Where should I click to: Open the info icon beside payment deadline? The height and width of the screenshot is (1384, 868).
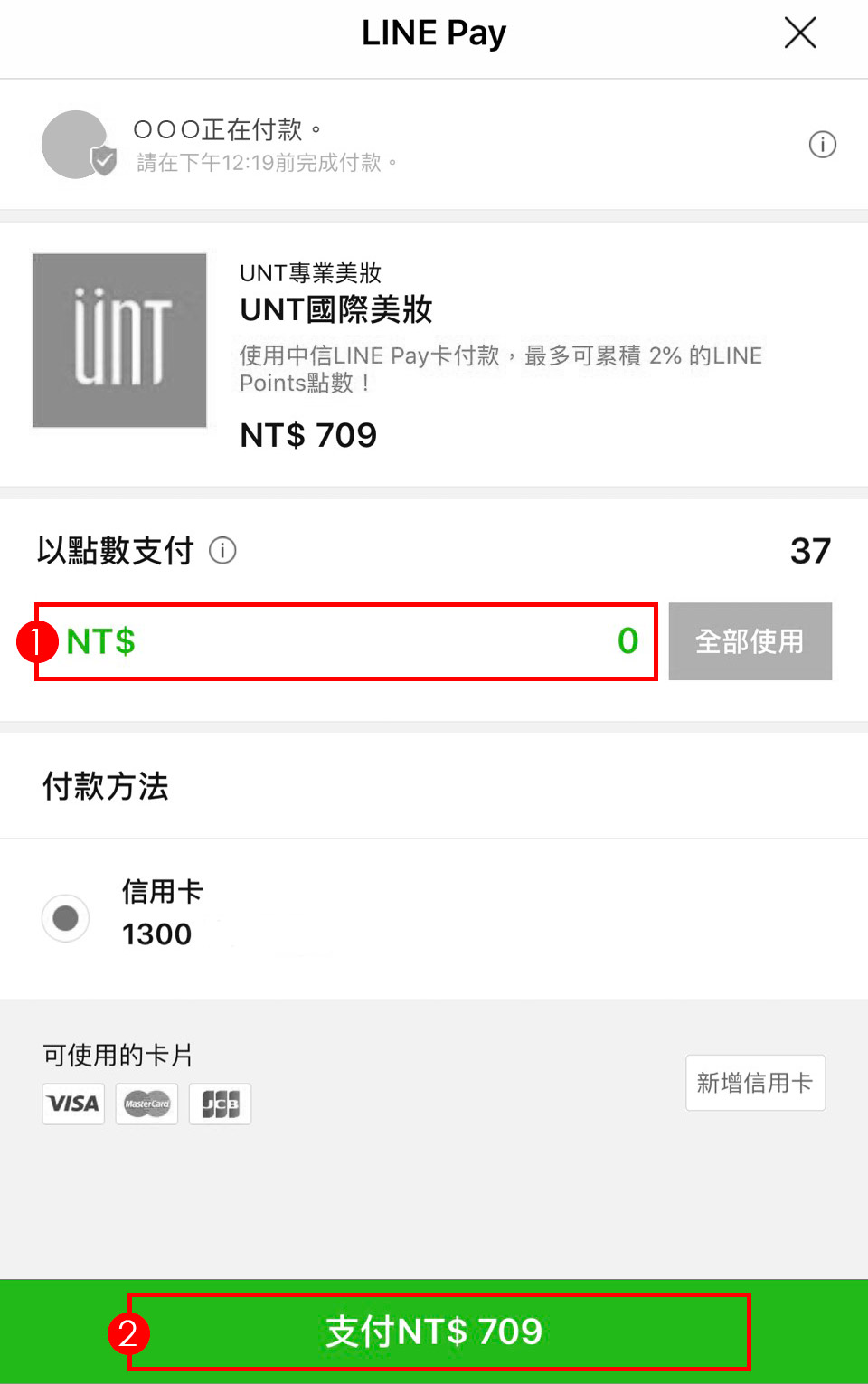tap(822, 145)
